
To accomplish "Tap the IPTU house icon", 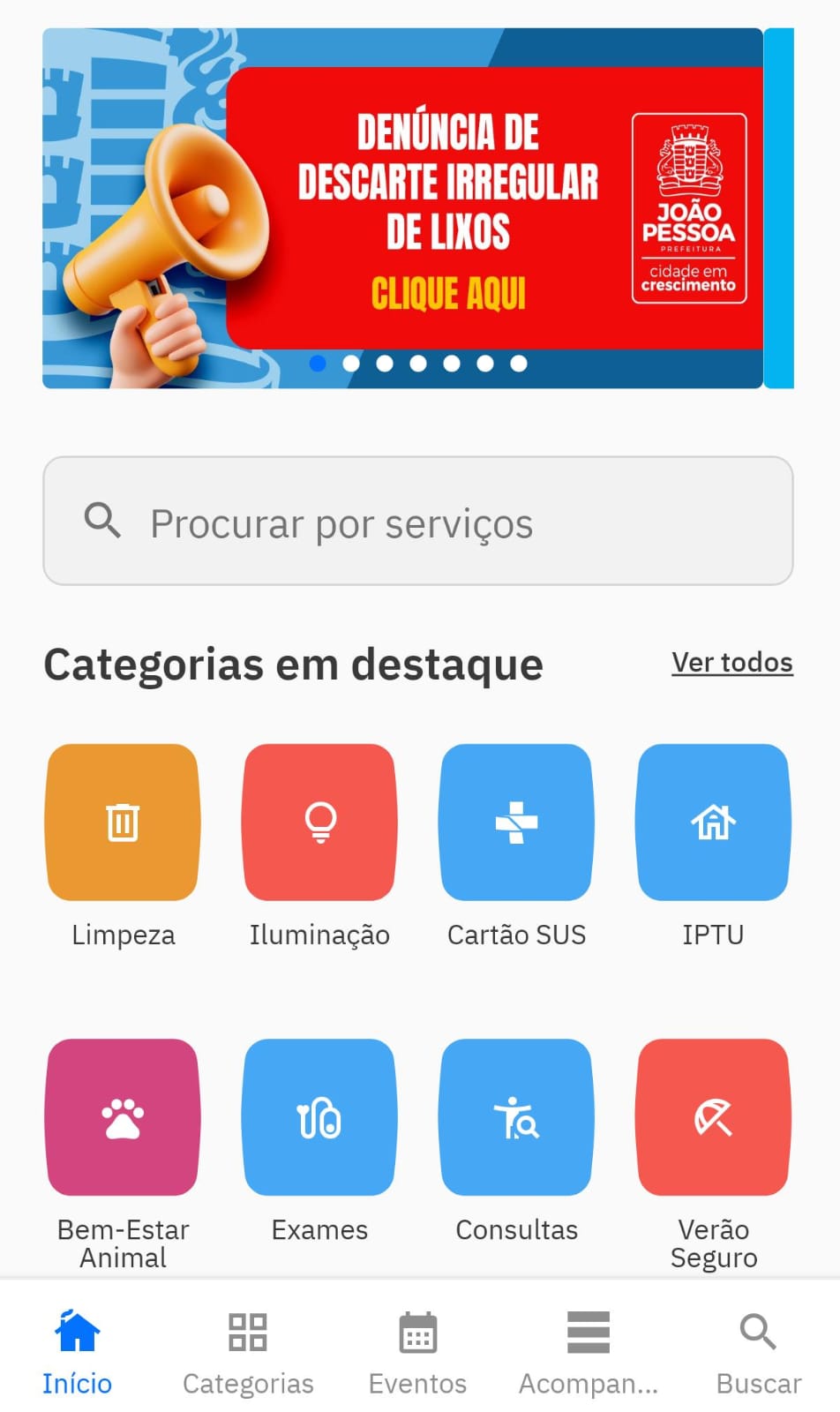I will point(713,822).
